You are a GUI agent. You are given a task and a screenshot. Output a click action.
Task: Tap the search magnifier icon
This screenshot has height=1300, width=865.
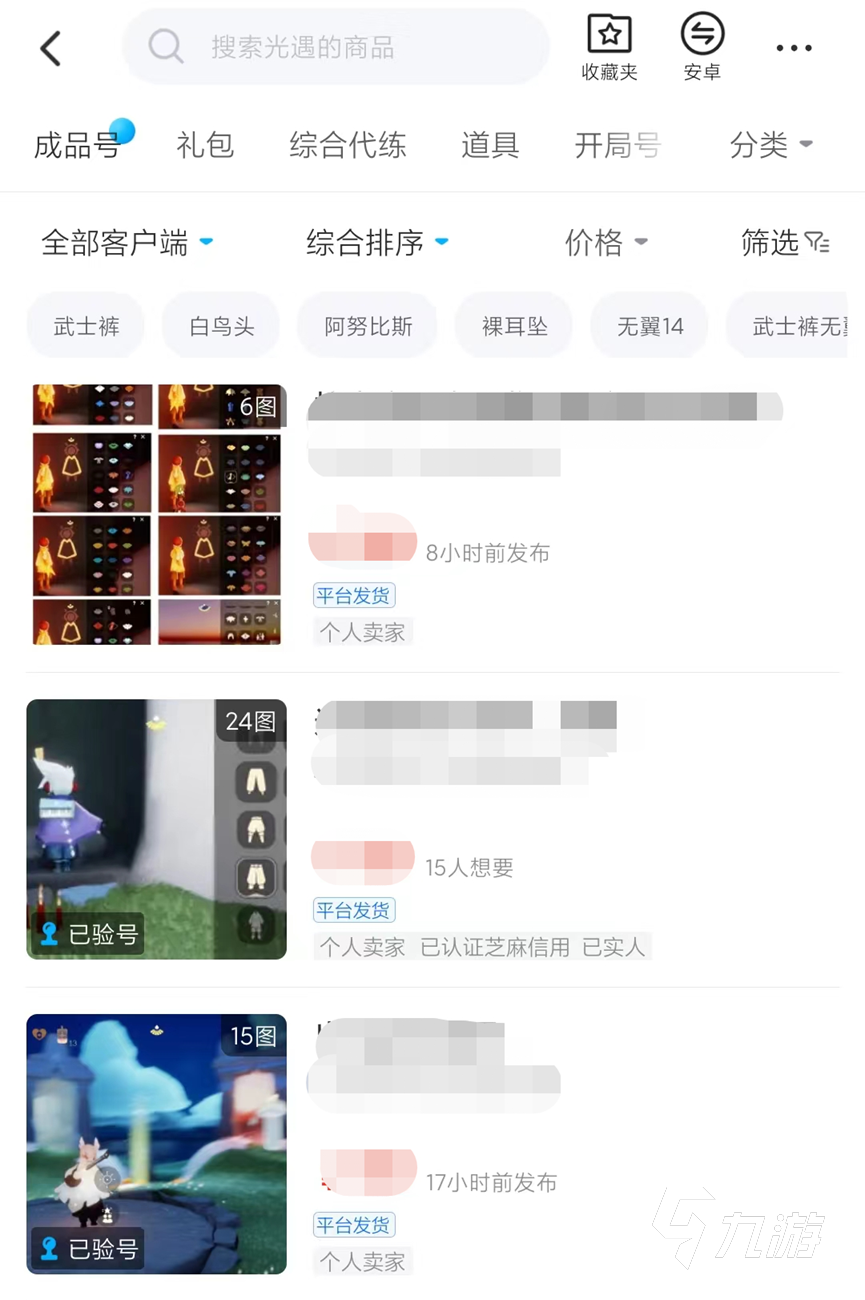[165, 47]
